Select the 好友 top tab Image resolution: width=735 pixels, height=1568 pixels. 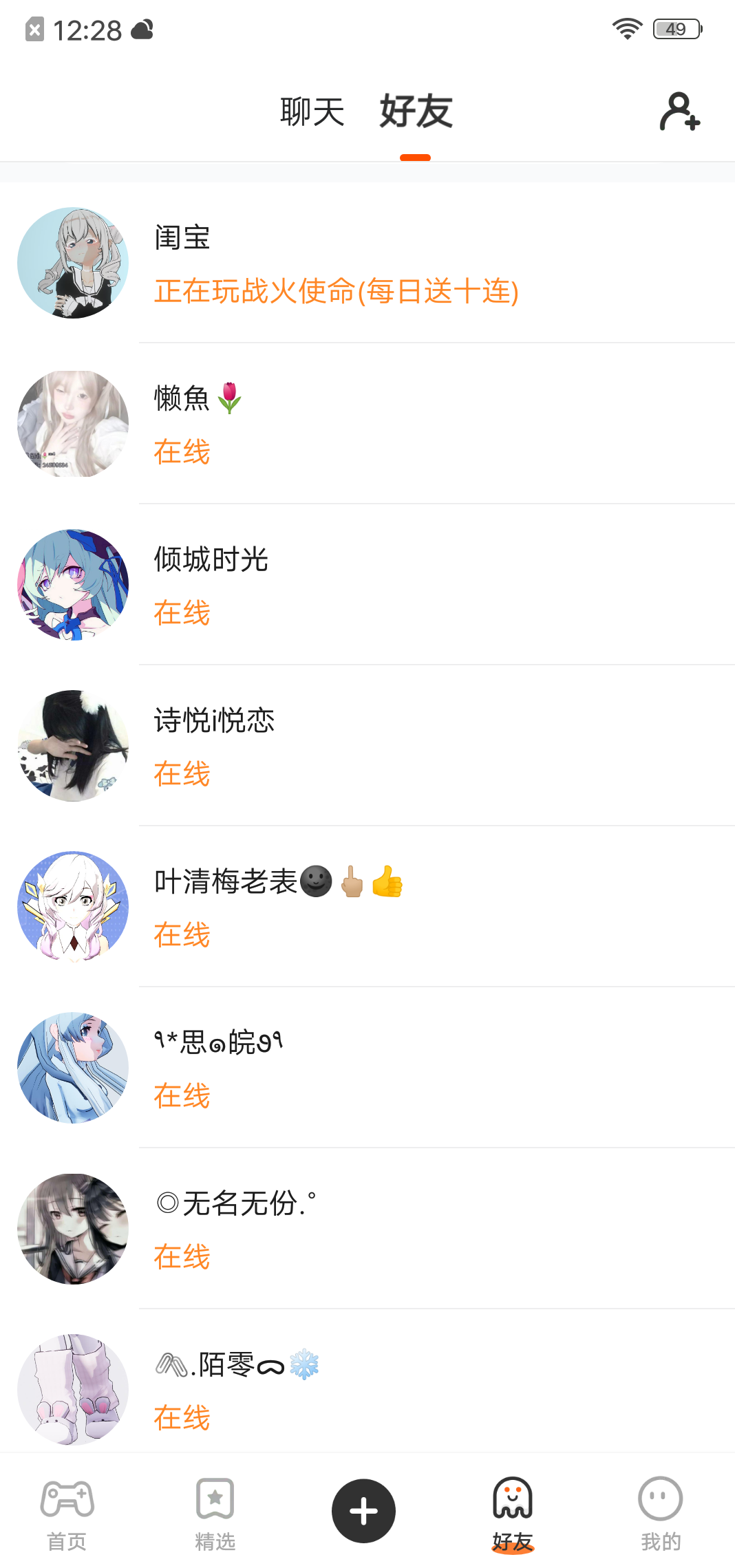416,111
